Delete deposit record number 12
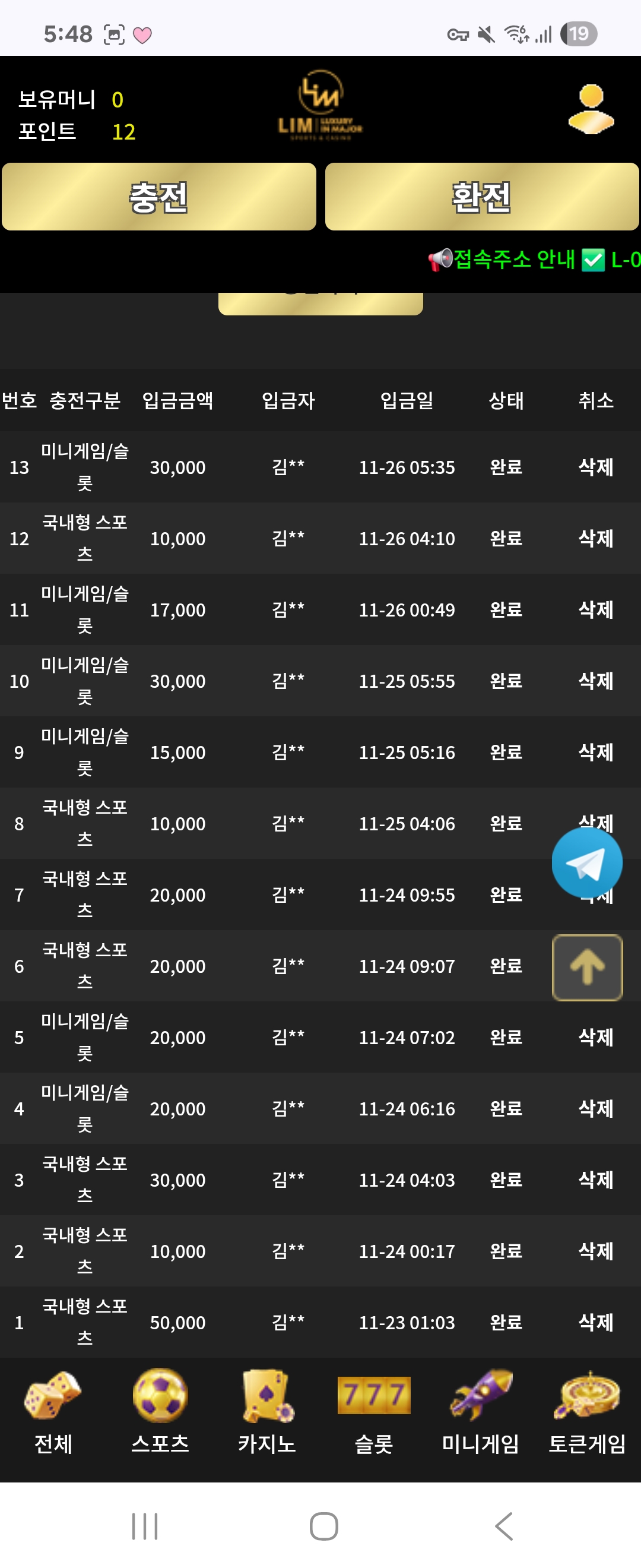641x1568 pixels. 595,538
